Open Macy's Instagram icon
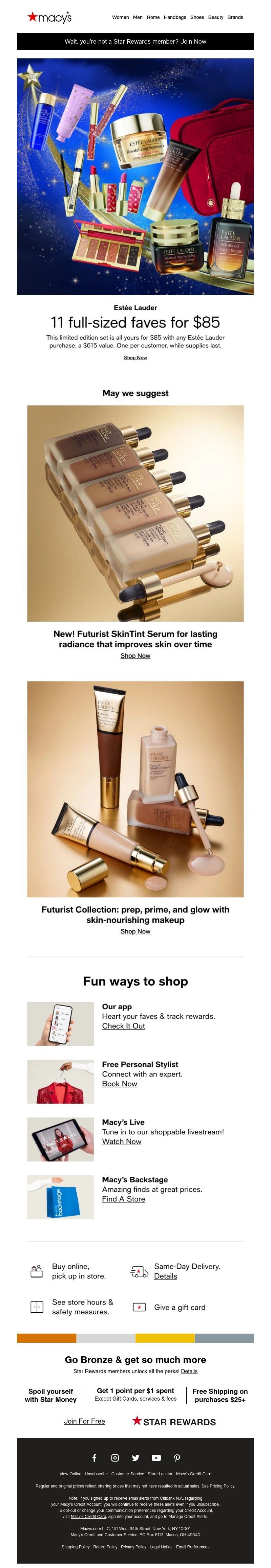Image resolution: width=271 pixels, height=1568 pixels. 114,1457
